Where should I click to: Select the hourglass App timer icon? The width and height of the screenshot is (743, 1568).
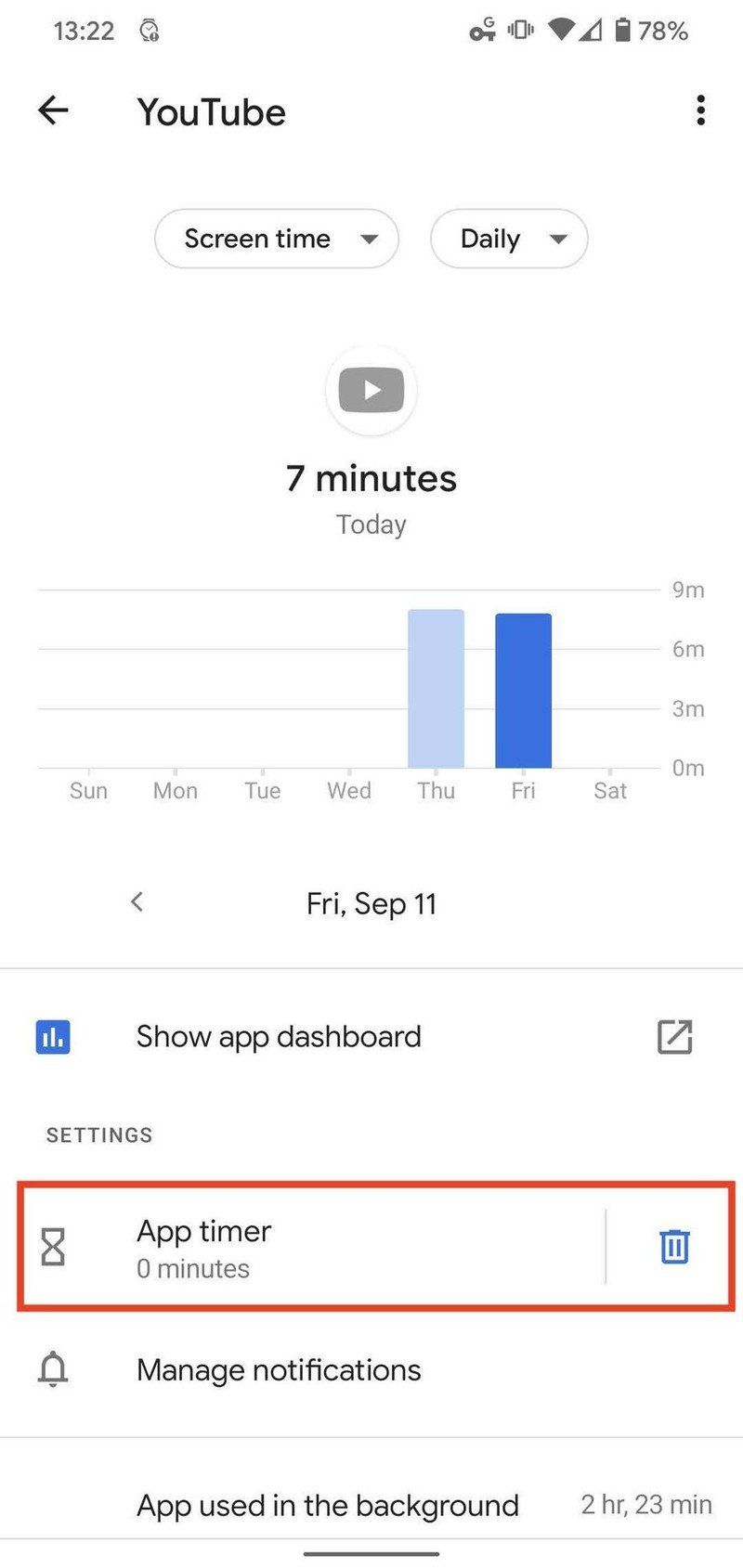53,1247
